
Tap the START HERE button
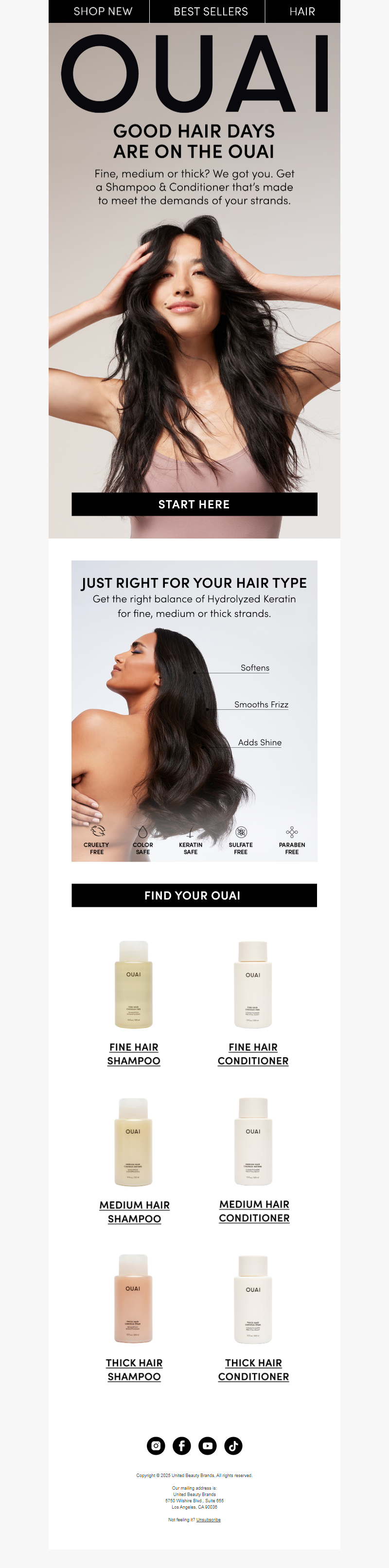pyautogui.click(x=194, y=504)
